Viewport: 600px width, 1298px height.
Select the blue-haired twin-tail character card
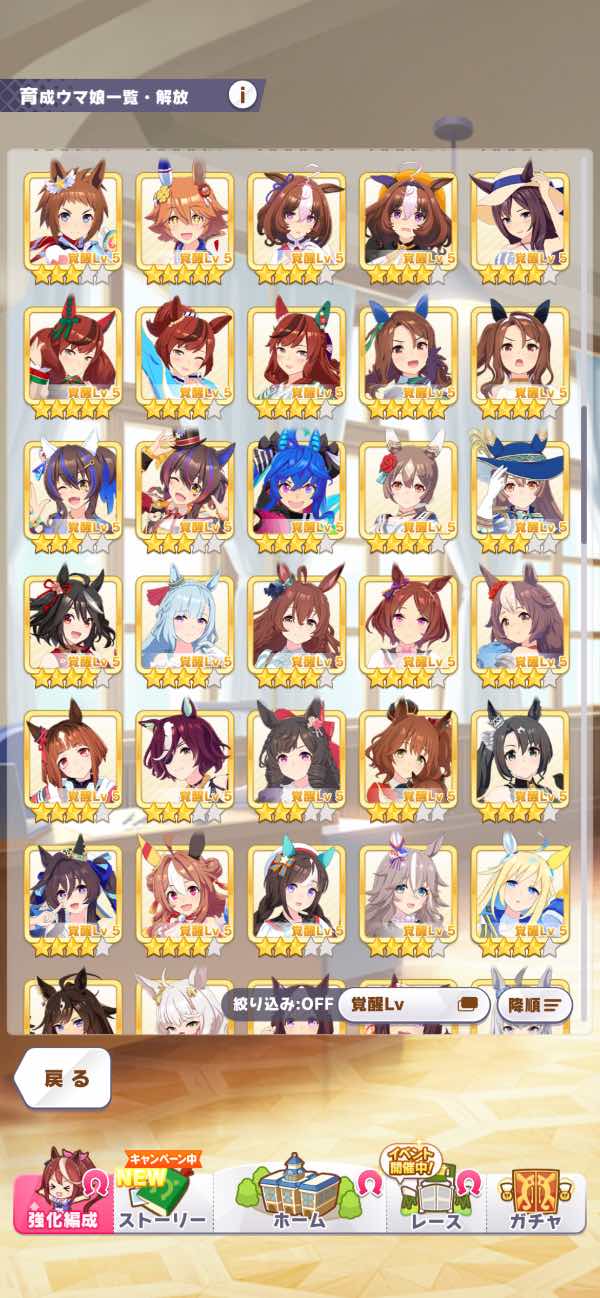pyautogui.click(x=296, y=492)
